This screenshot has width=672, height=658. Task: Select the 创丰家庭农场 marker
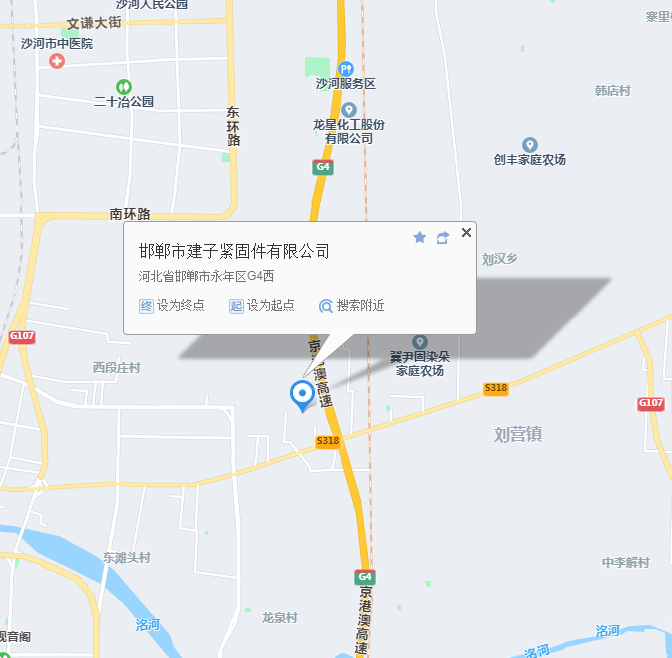[530, 145]
